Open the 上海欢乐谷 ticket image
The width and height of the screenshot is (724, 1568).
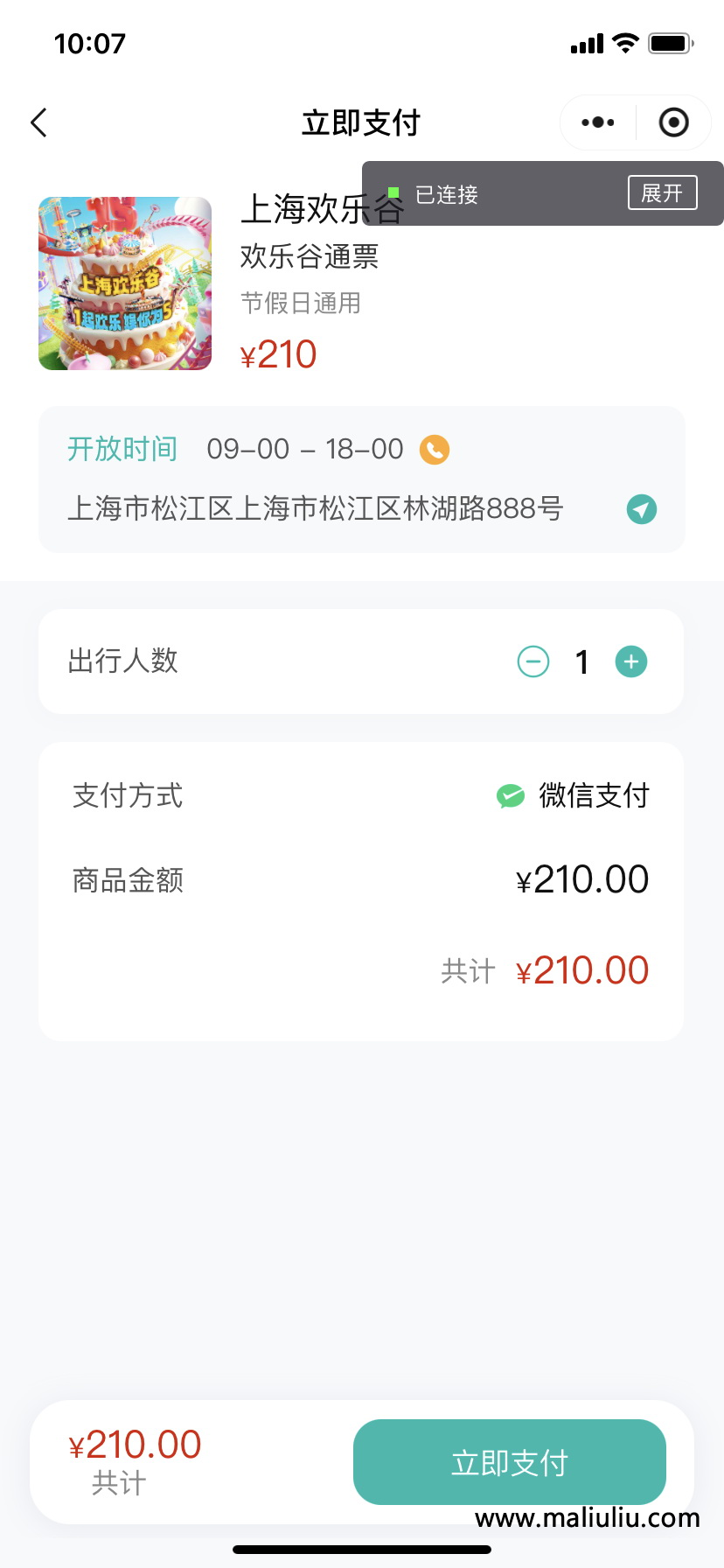pyautogui.click(x=125, y=283)
